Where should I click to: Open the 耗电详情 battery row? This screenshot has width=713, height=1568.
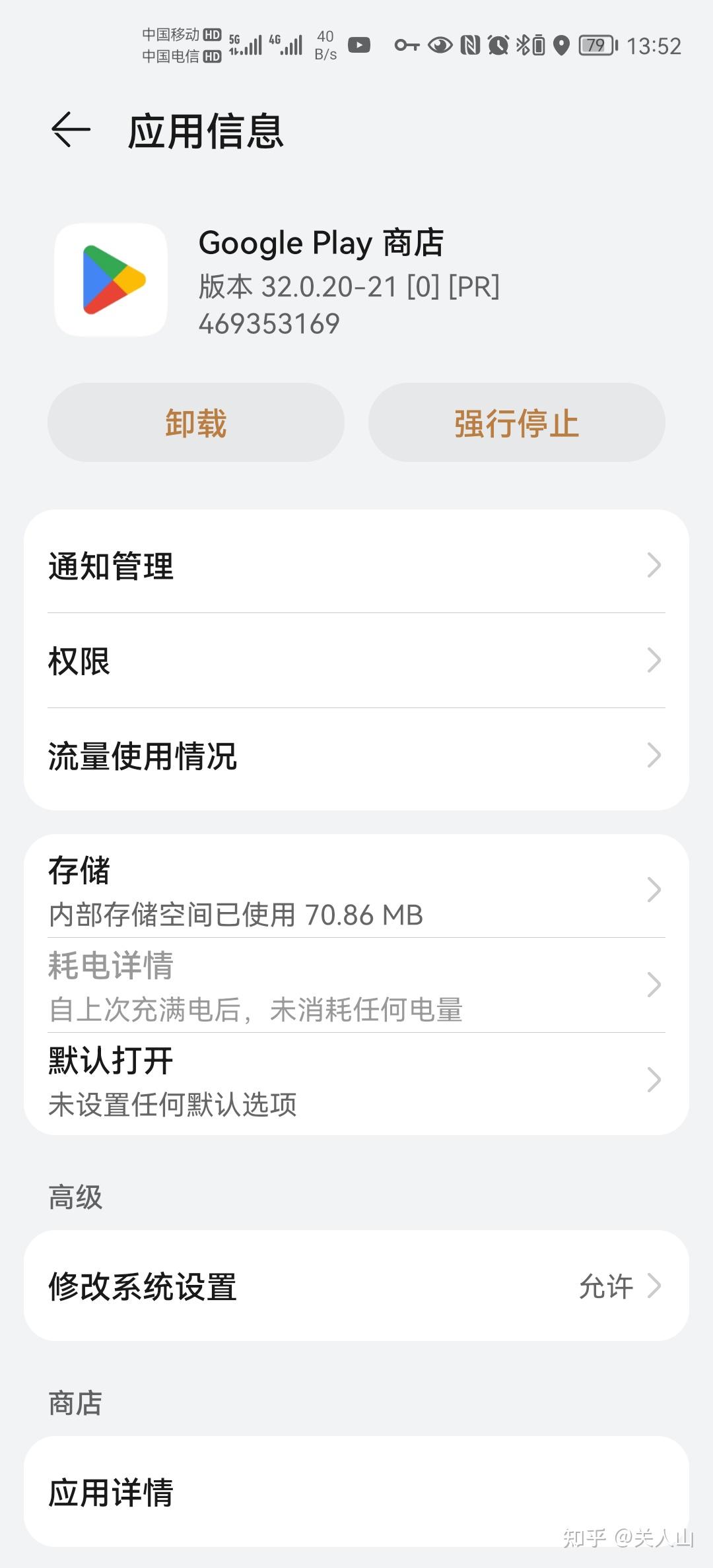pos(356,985)
